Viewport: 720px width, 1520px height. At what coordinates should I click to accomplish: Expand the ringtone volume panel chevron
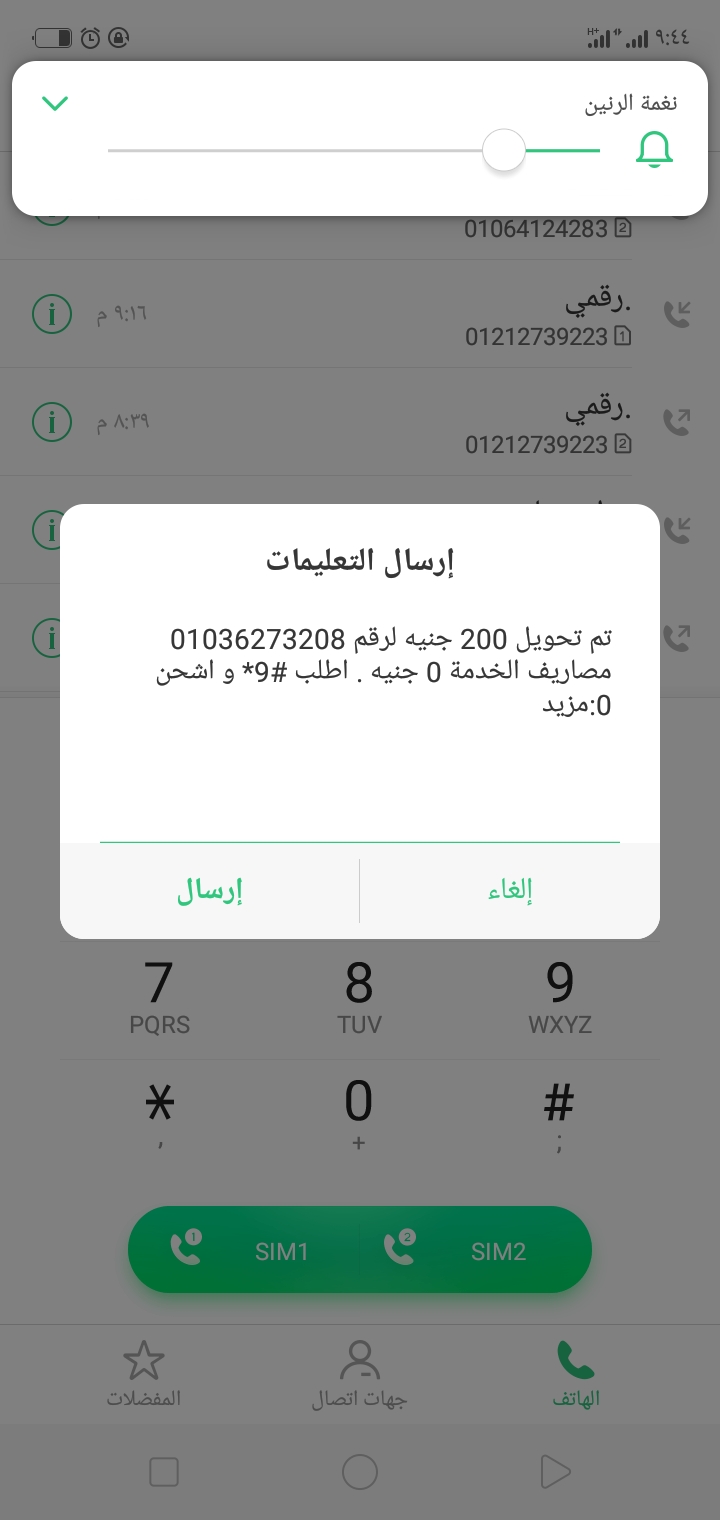55,103
